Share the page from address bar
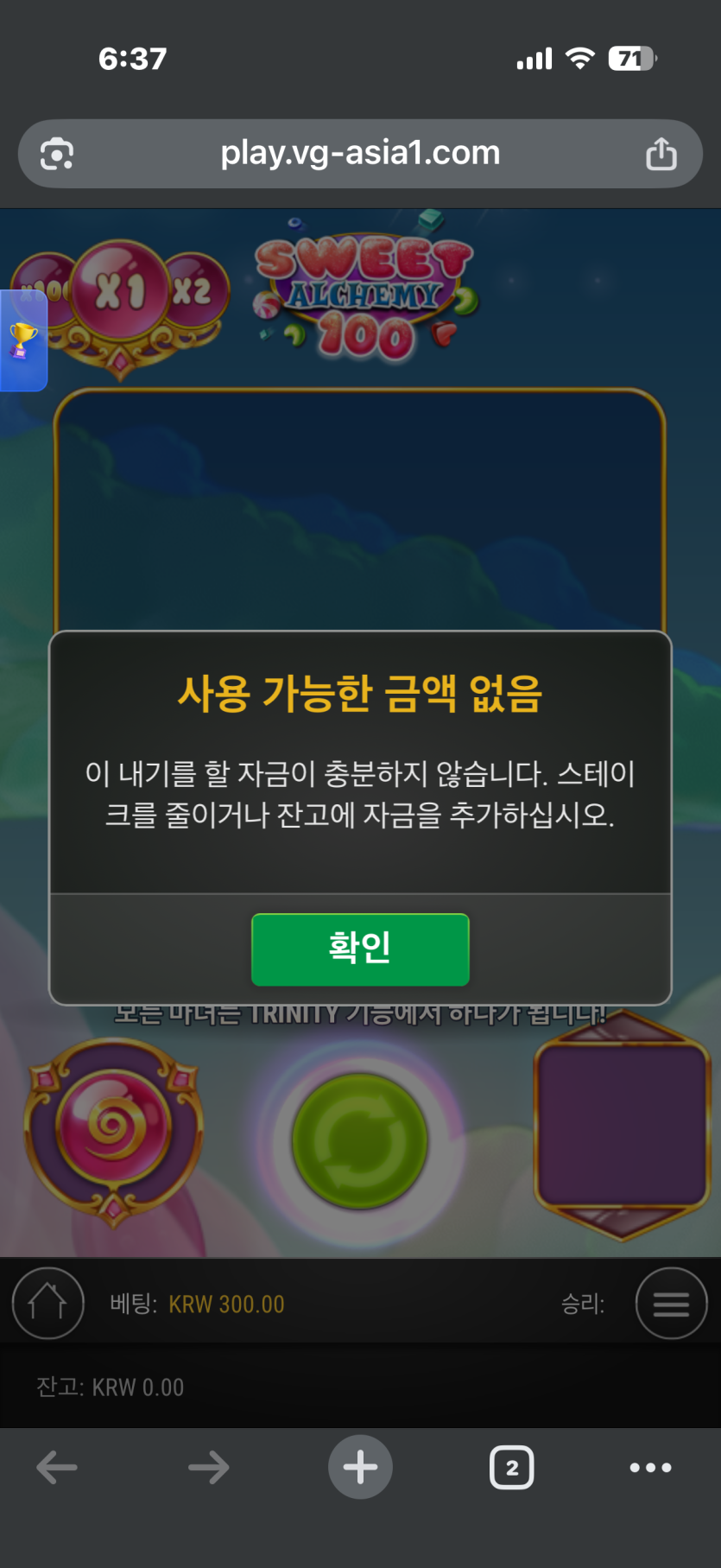This screenshot has width=721, height=1568. (x=661, y=154)
